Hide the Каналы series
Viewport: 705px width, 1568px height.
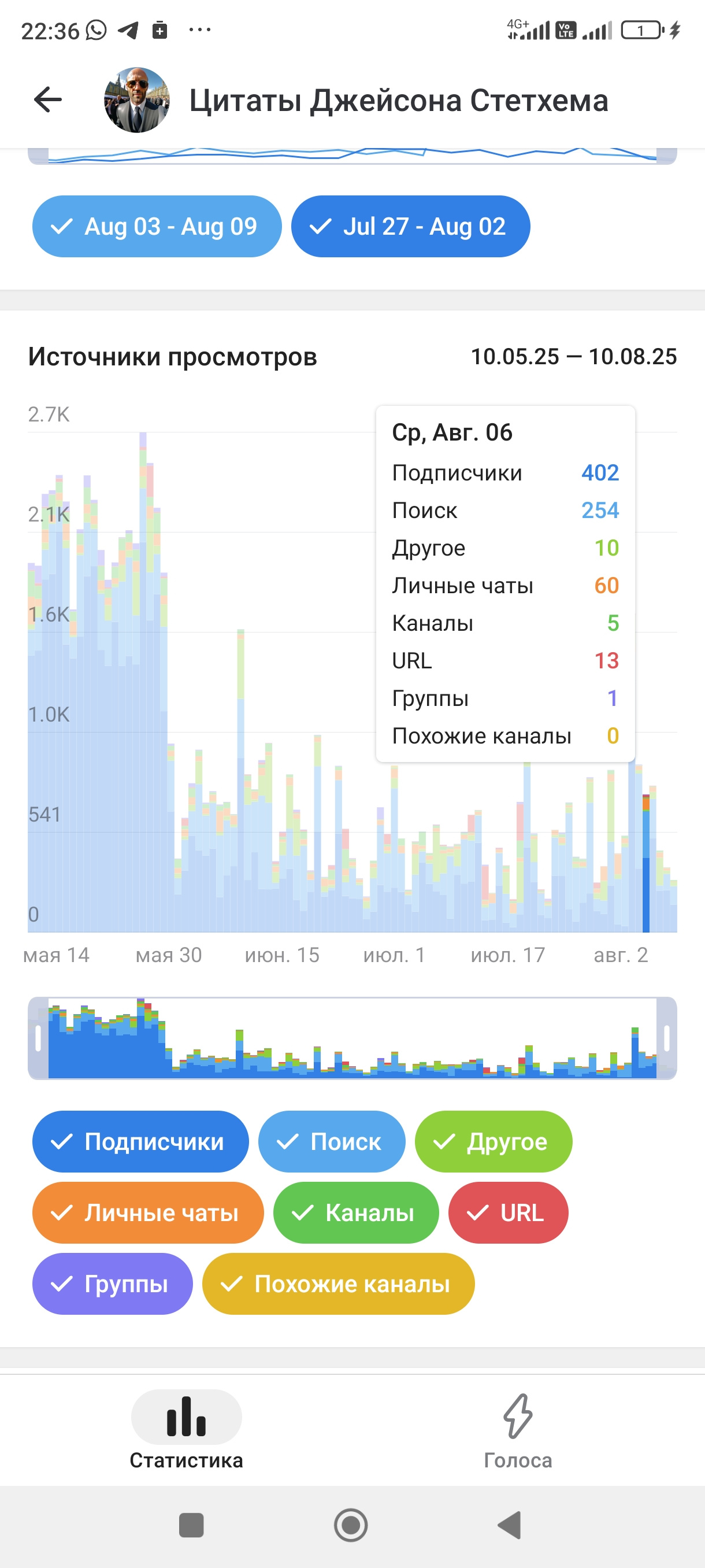(x=356, y=1212)
